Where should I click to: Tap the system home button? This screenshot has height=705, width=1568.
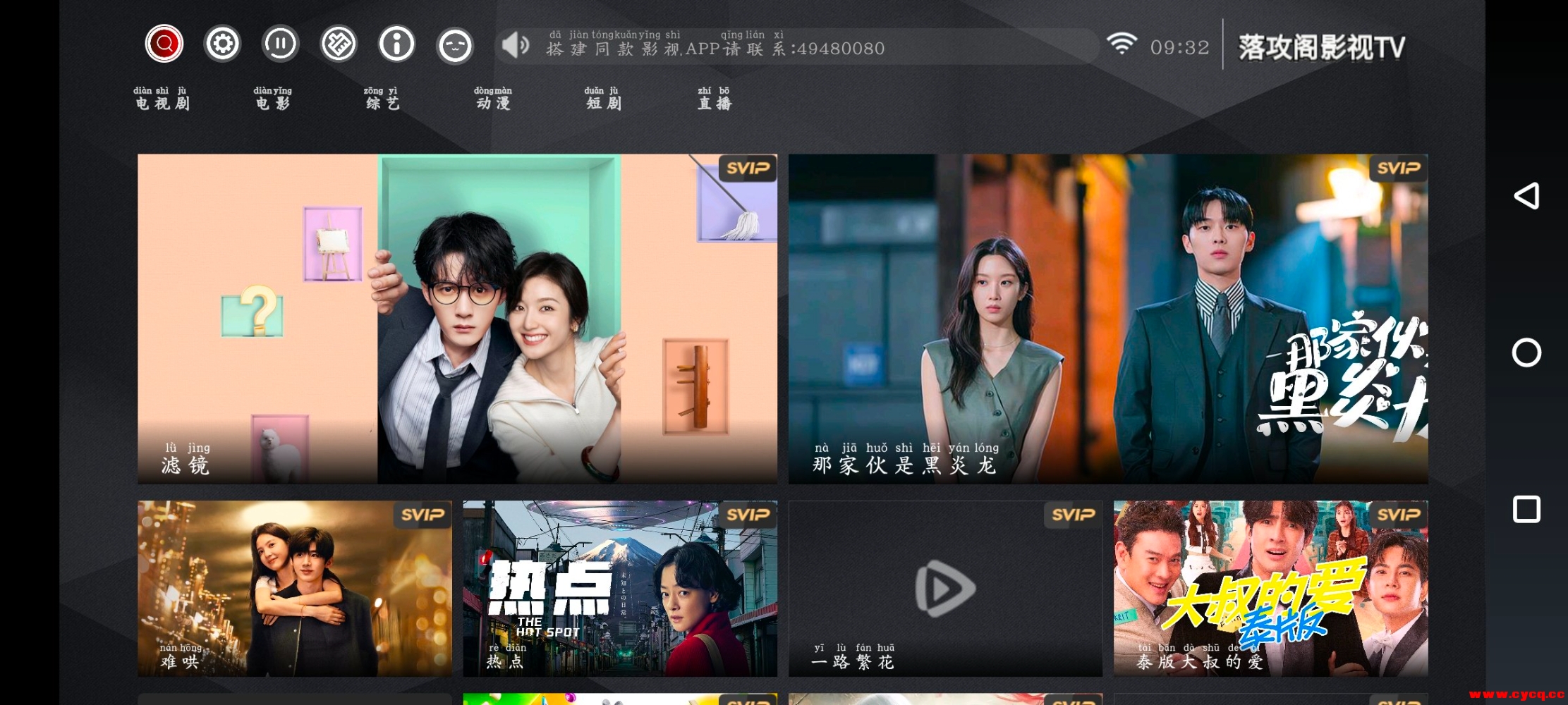pos(1526,352)
